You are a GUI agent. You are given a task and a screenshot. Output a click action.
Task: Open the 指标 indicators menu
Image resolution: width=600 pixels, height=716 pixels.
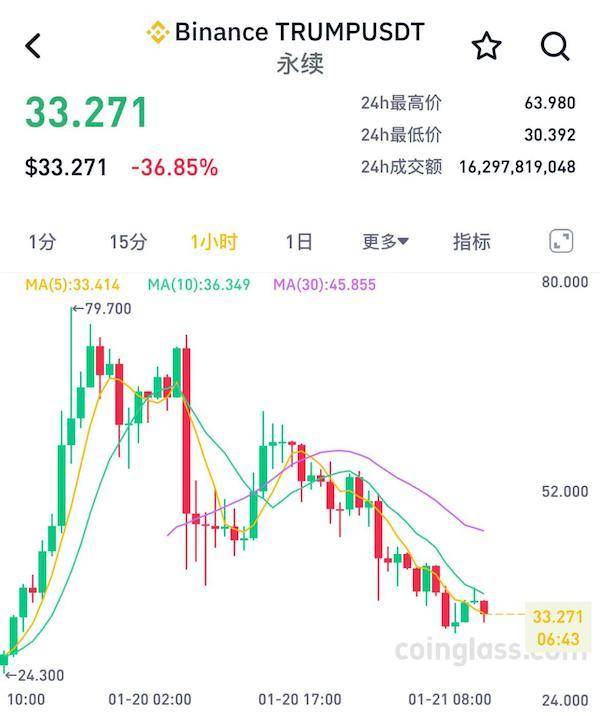472,241
